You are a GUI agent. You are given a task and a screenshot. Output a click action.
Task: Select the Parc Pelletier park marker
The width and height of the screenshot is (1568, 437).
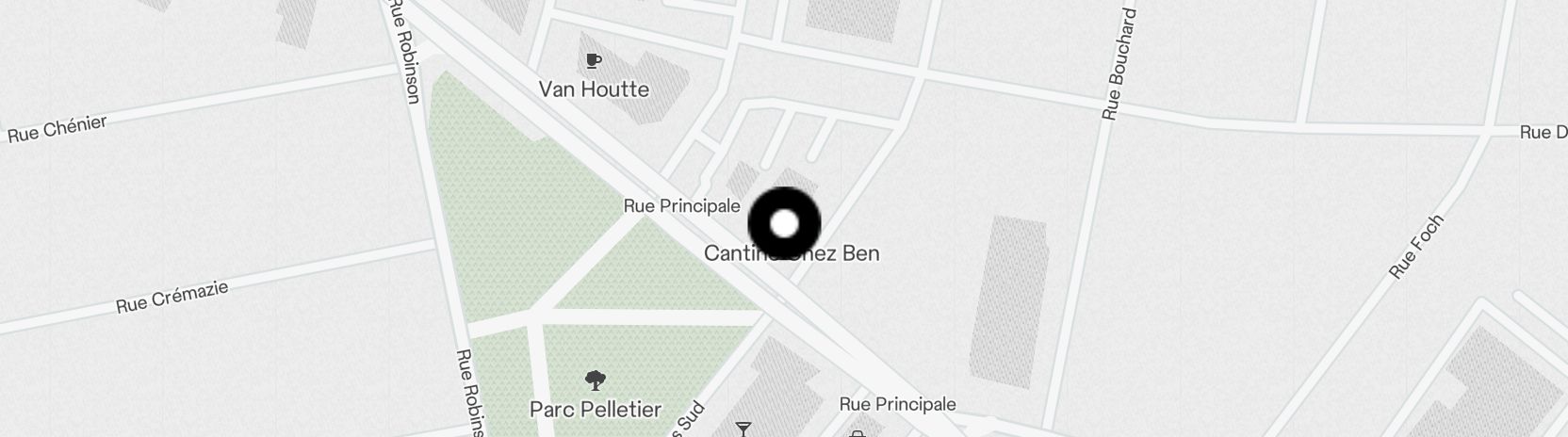[x=595, y=381]
